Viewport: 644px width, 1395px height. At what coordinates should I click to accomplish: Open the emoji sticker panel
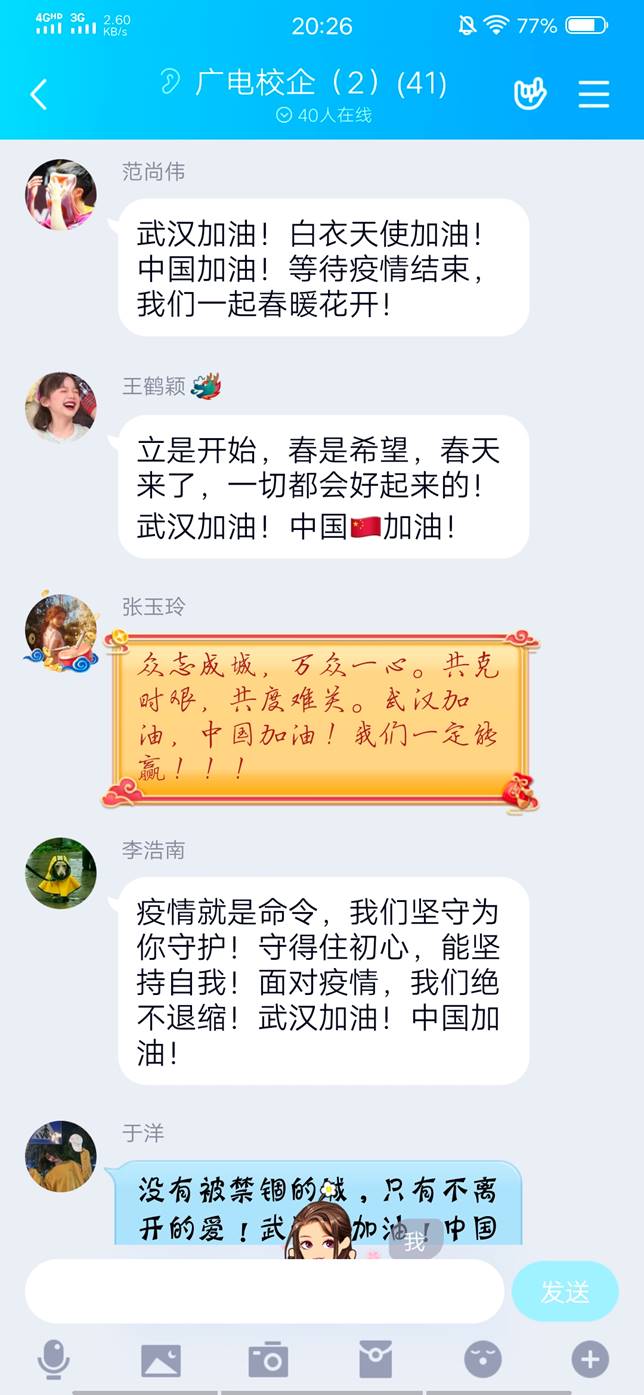[x=483, y=1360]
